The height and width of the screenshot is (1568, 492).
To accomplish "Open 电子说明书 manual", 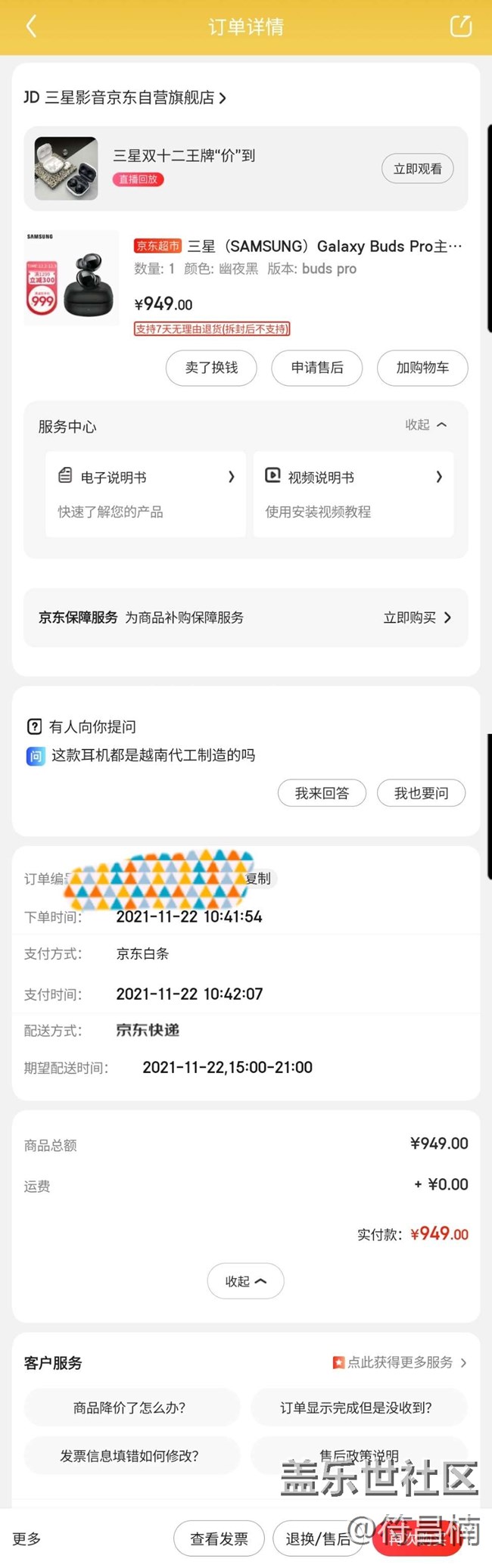I will tap(145, 493).
